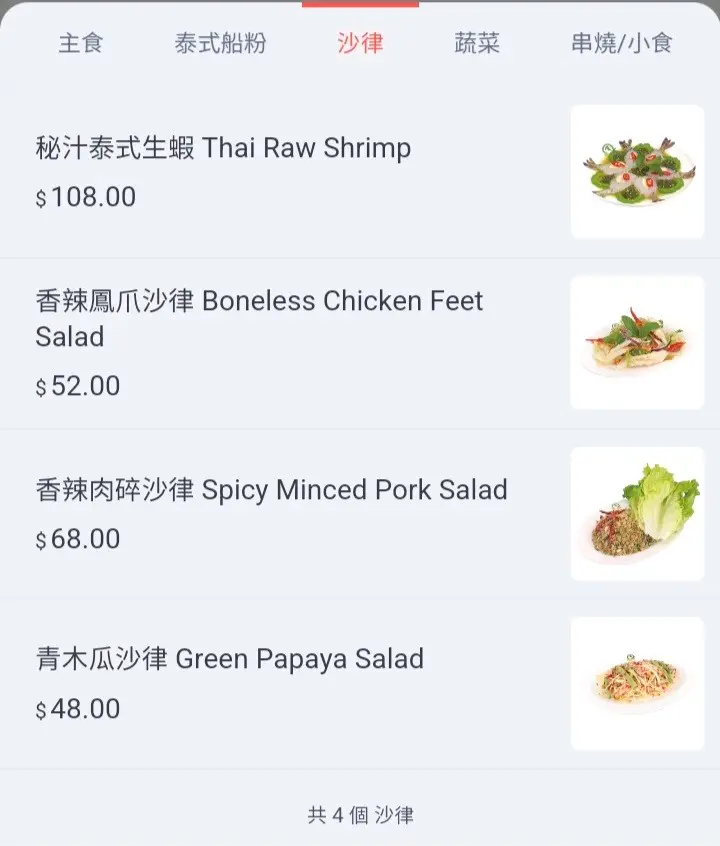Image resolution: width=720 pixels, height=846 pixels.
Task: Switch to the 主食 tab
Action: pos(81,44)
